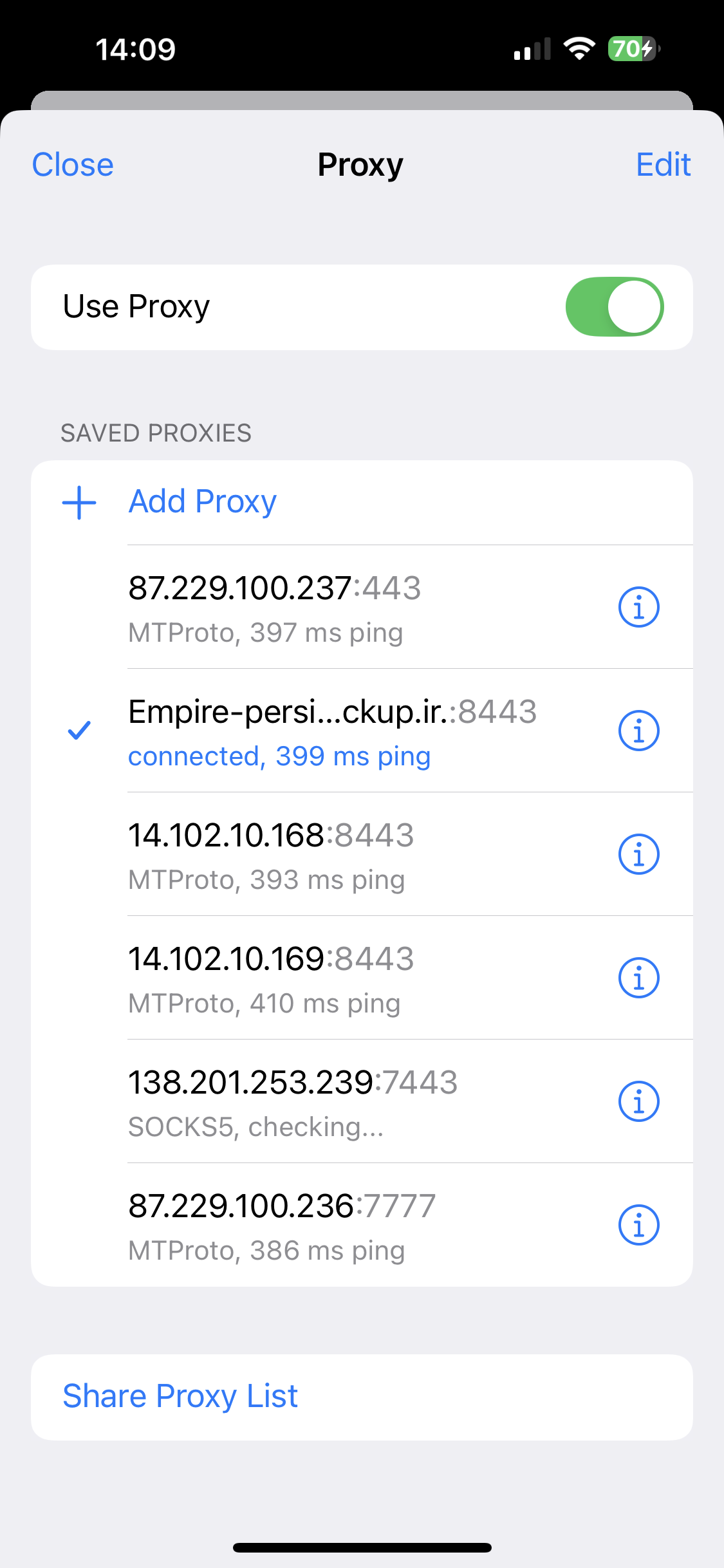Show info for proxy 87.229.100.237:443
Viewport: 724px width, 1568px height.
coord(638,607)
